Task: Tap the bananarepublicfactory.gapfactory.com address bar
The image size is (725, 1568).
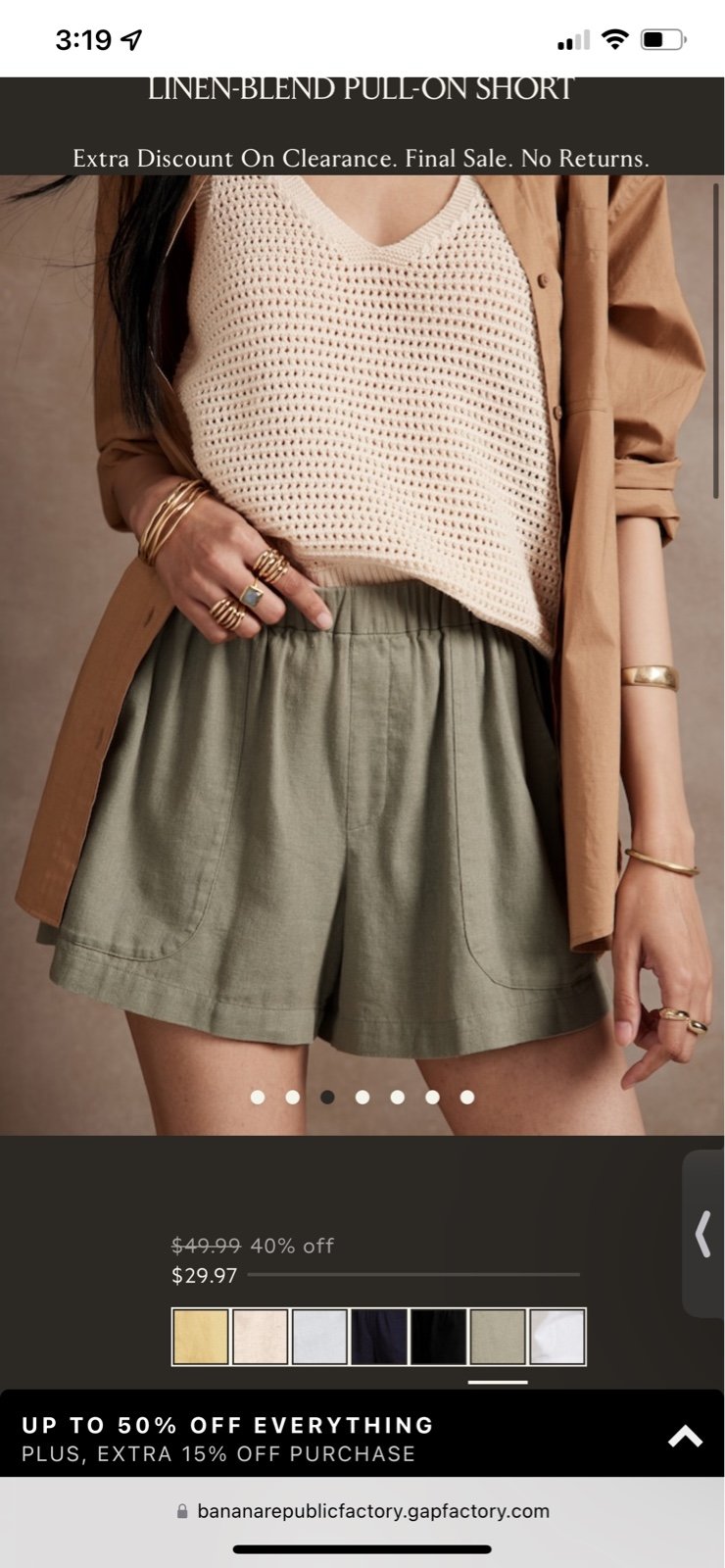Action: (362, 1510)
